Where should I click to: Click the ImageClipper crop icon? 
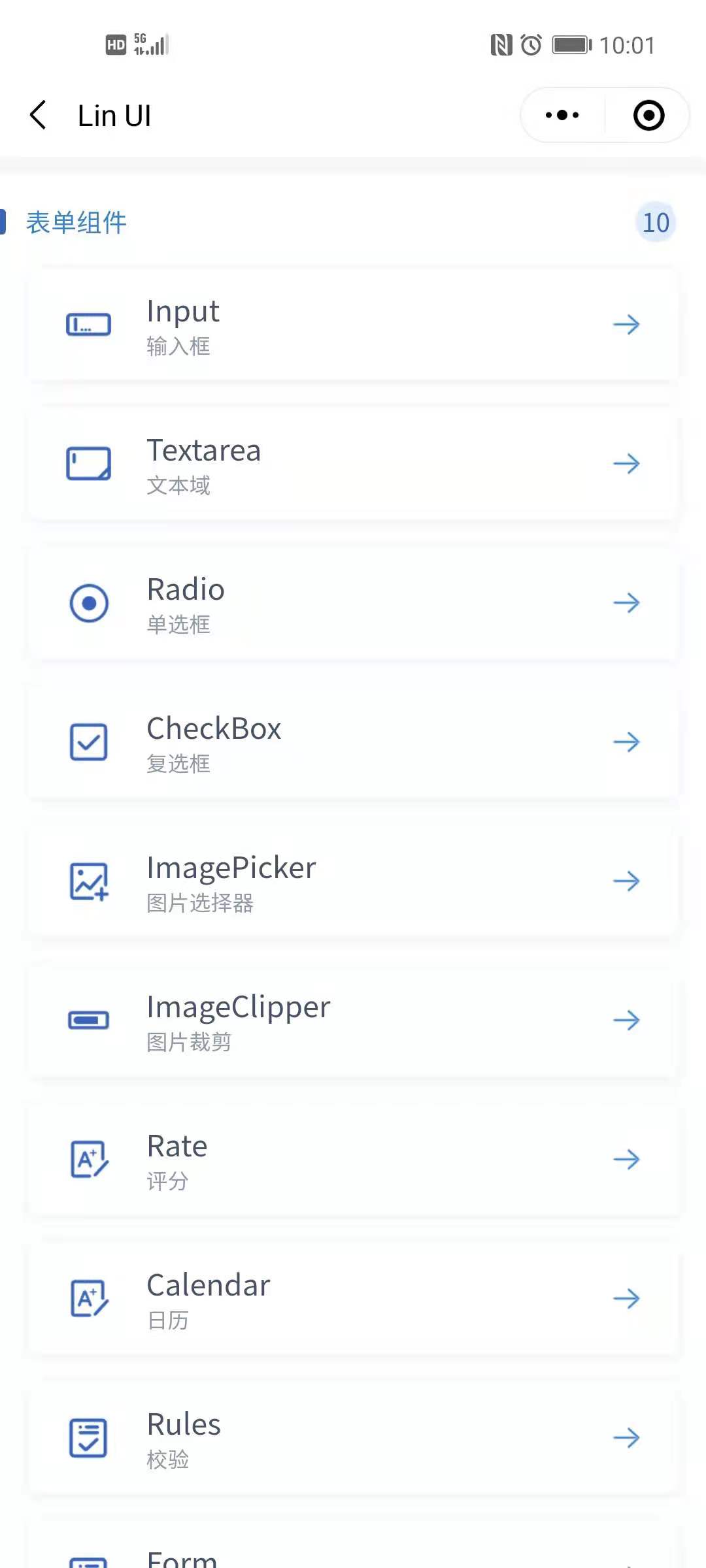point(88,1019)
